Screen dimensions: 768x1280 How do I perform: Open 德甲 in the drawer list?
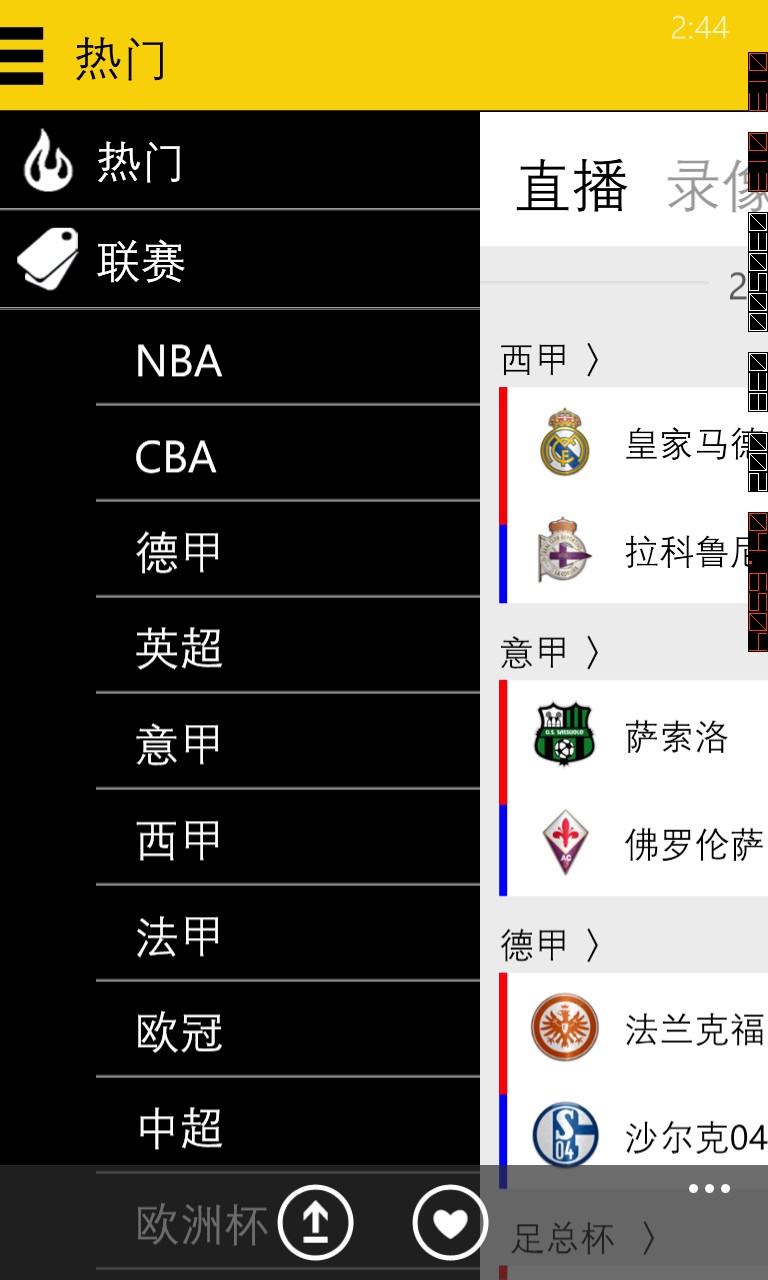[178, 552]
